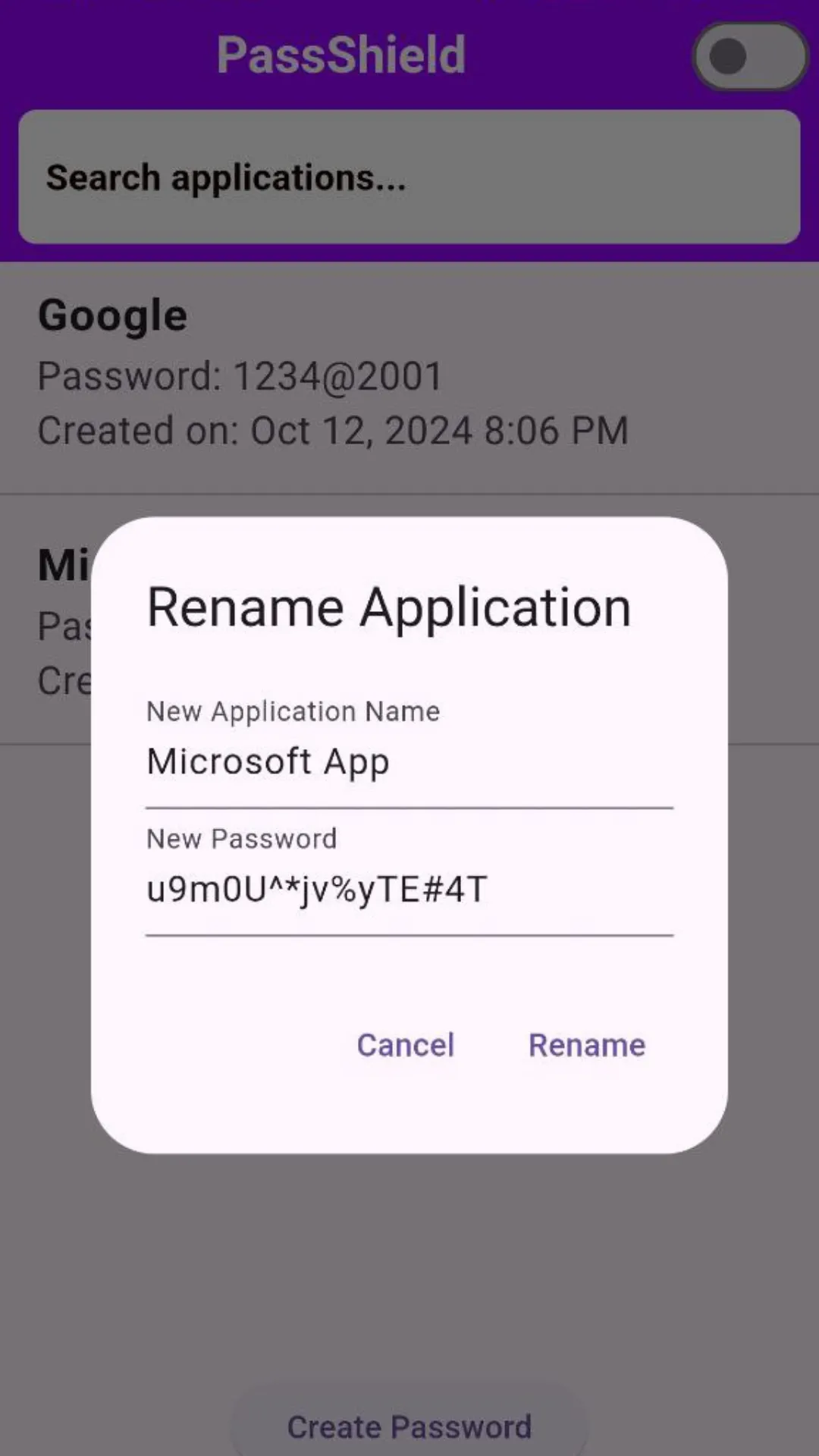Click the Google password 1234@2001
Image resolution: width=819 pixels, height=1456 pixels.
240,375
